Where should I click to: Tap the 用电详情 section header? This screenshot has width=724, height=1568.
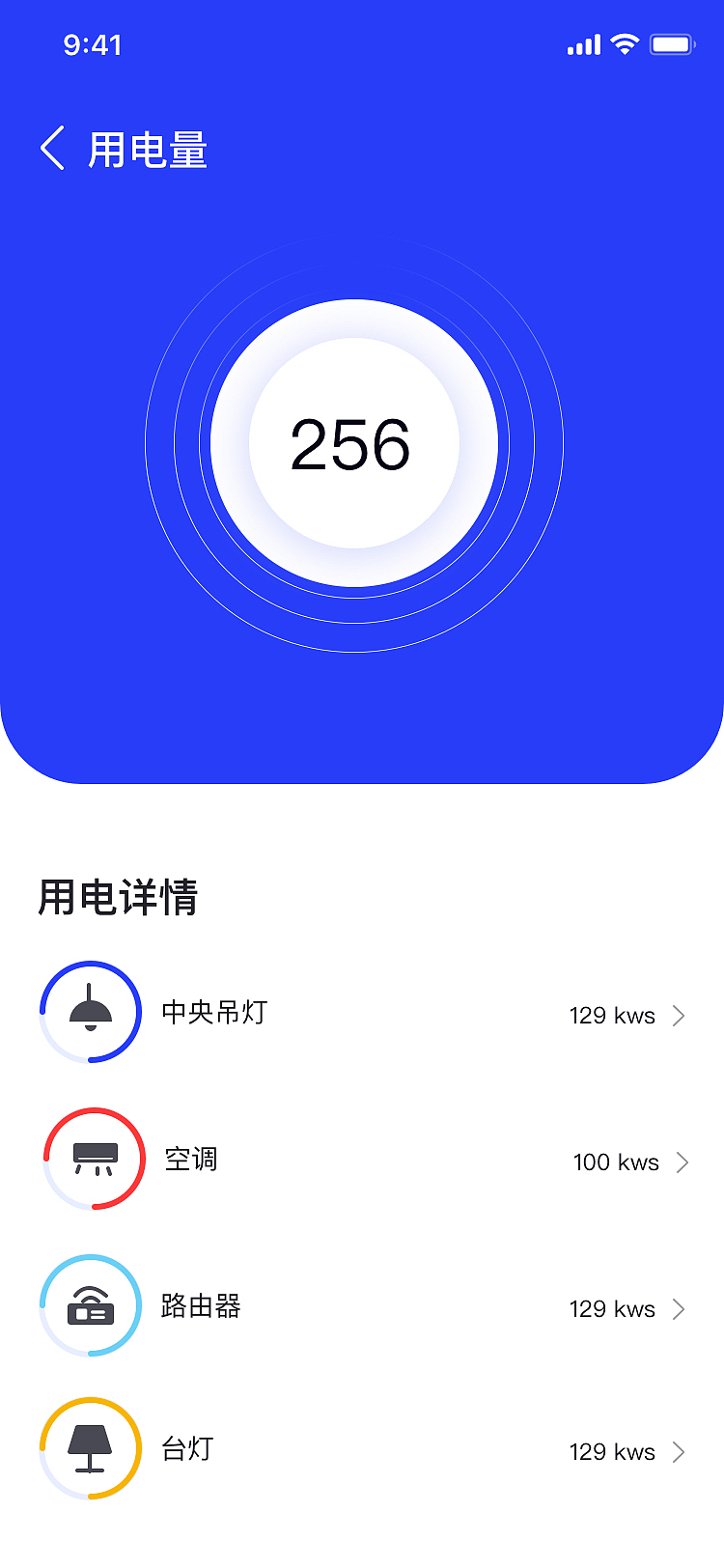point(118,898)
